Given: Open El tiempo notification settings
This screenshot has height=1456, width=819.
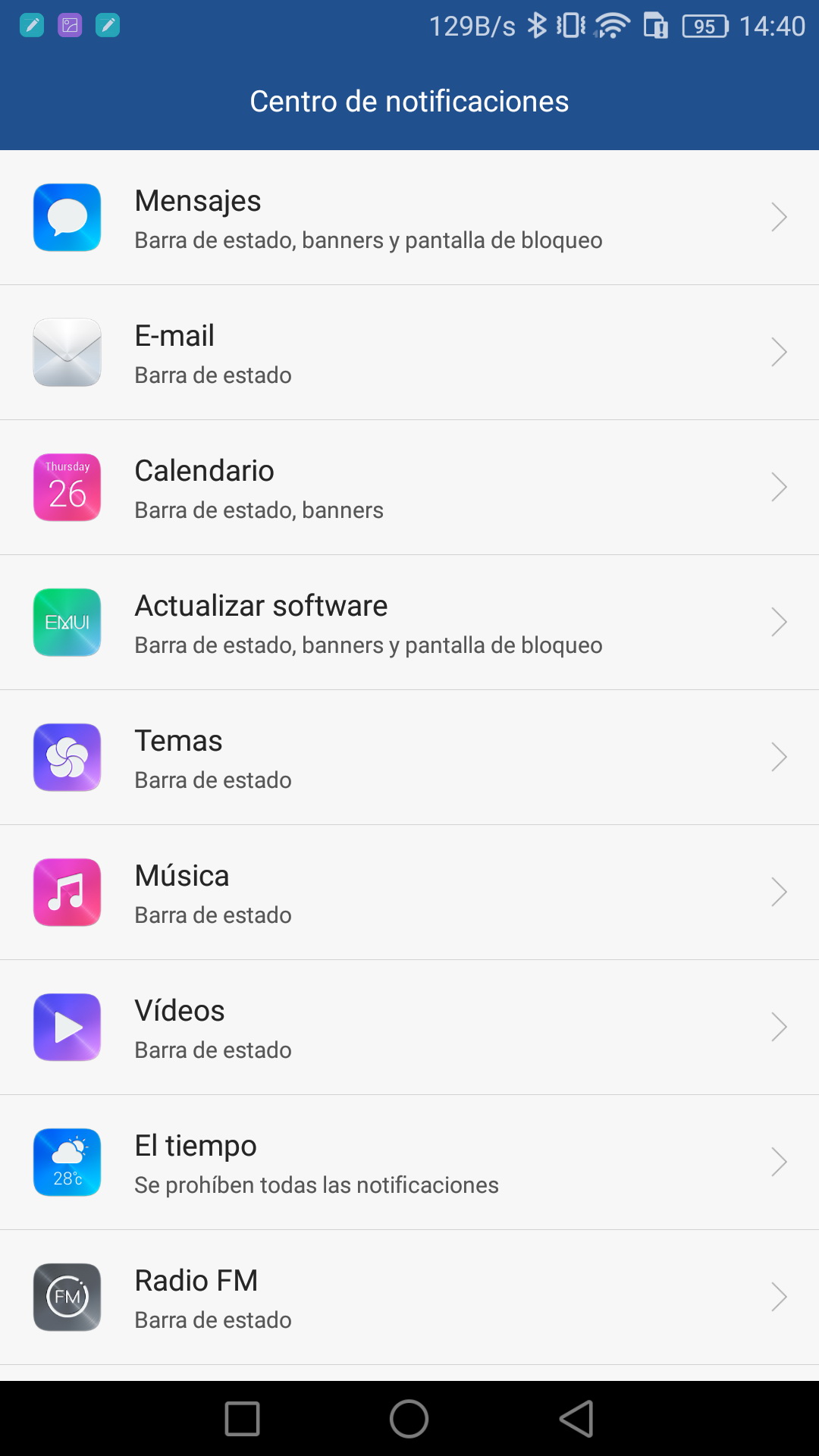Looking at the screenshot, I should [x=409, y=1163].
